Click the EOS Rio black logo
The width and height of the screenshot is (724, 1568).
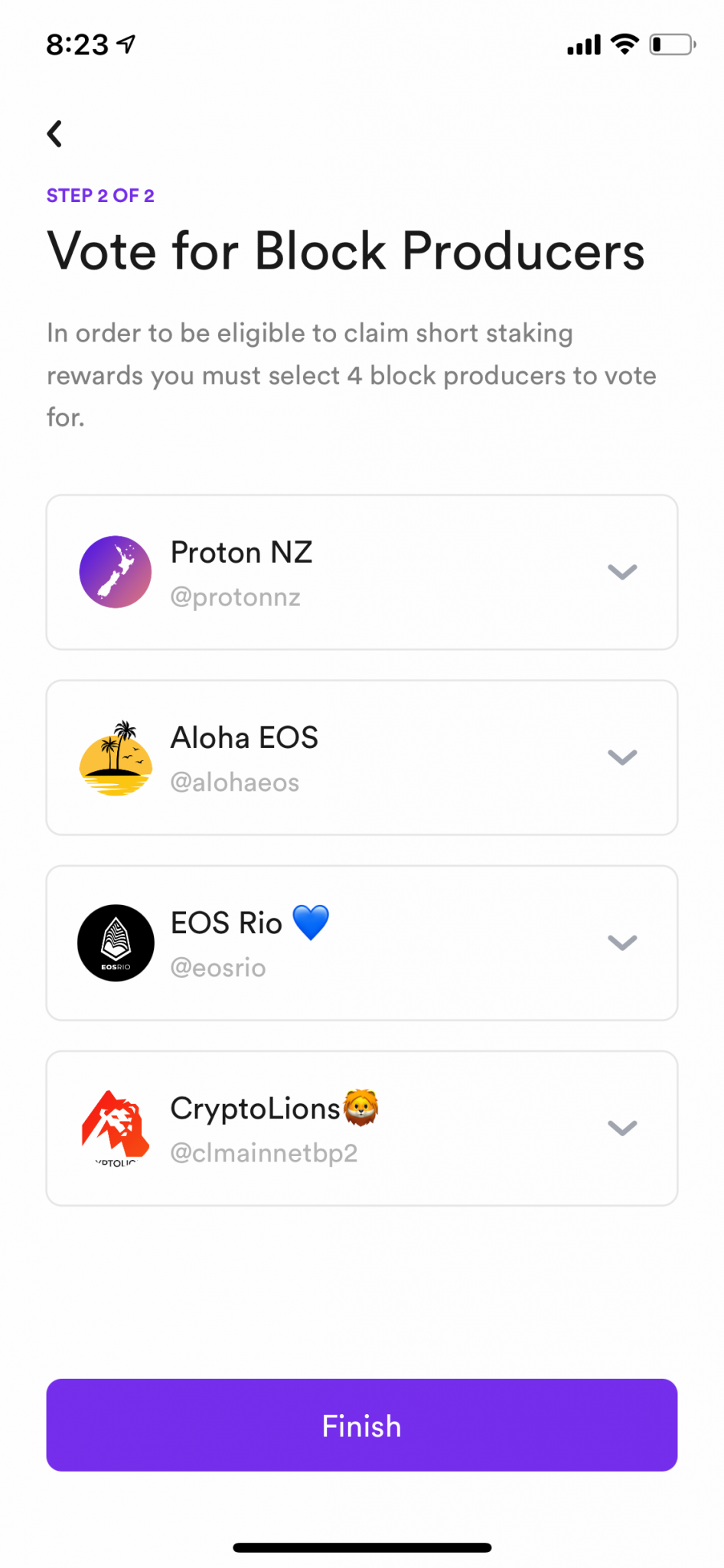[x=116, y=942]
